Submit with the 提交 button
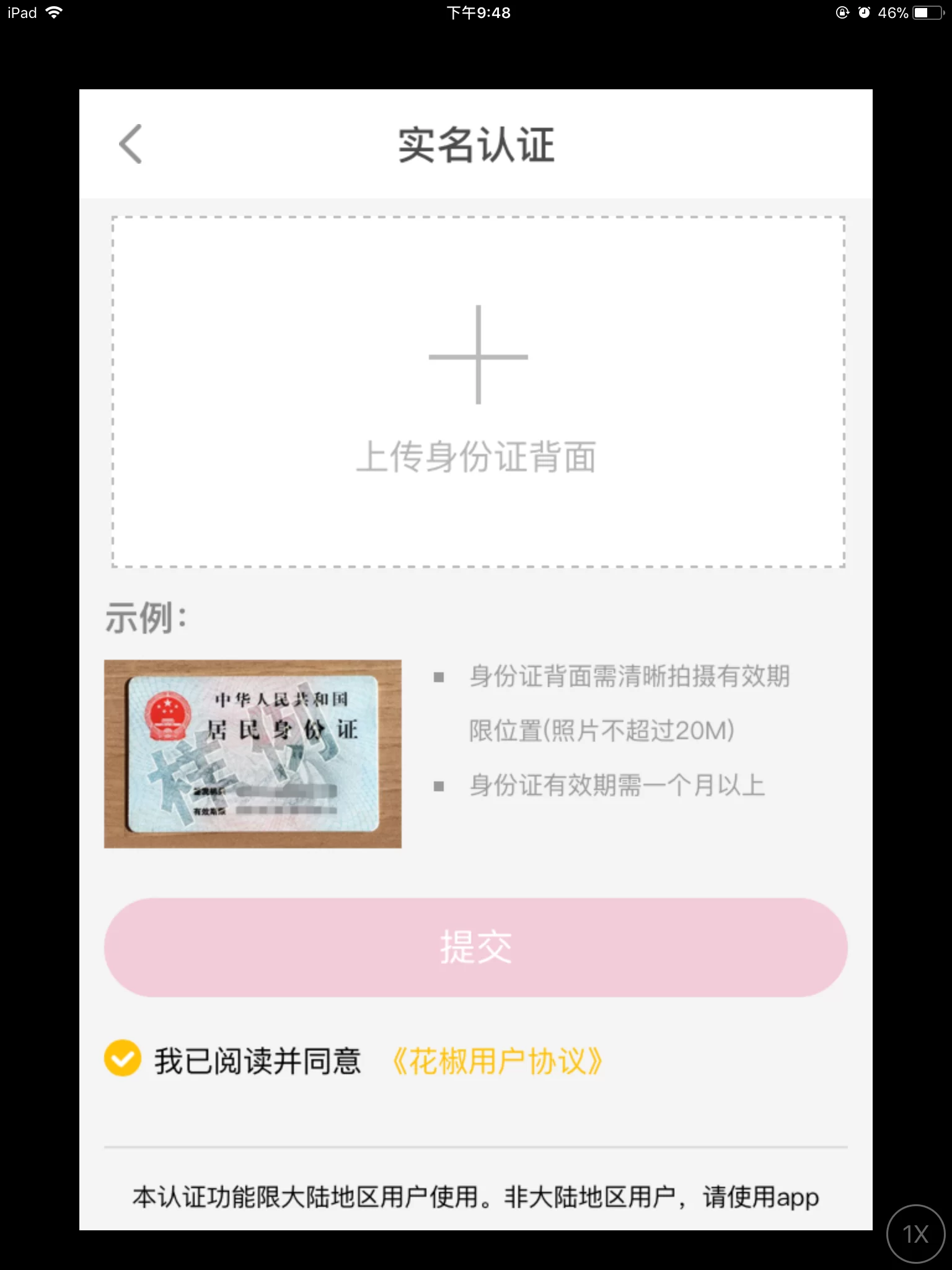This screenshot has height=1270, width=952. (475, 947)
